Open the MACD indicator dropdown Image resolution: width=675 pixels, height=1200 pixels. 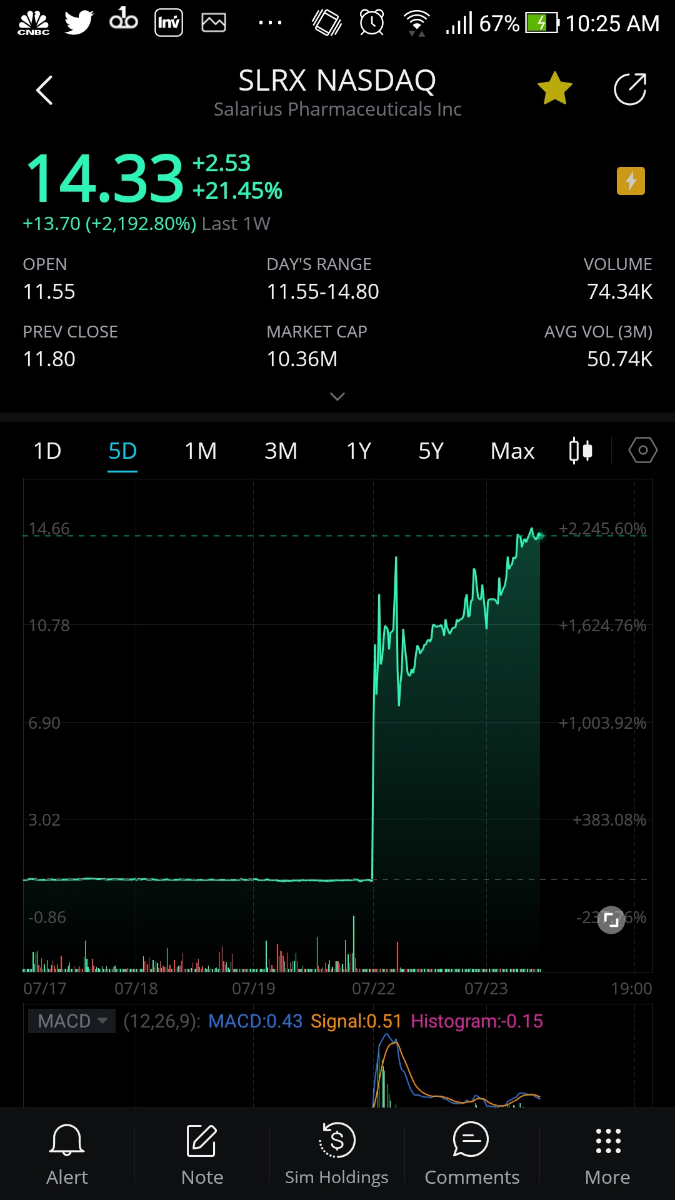(72, 1021)
